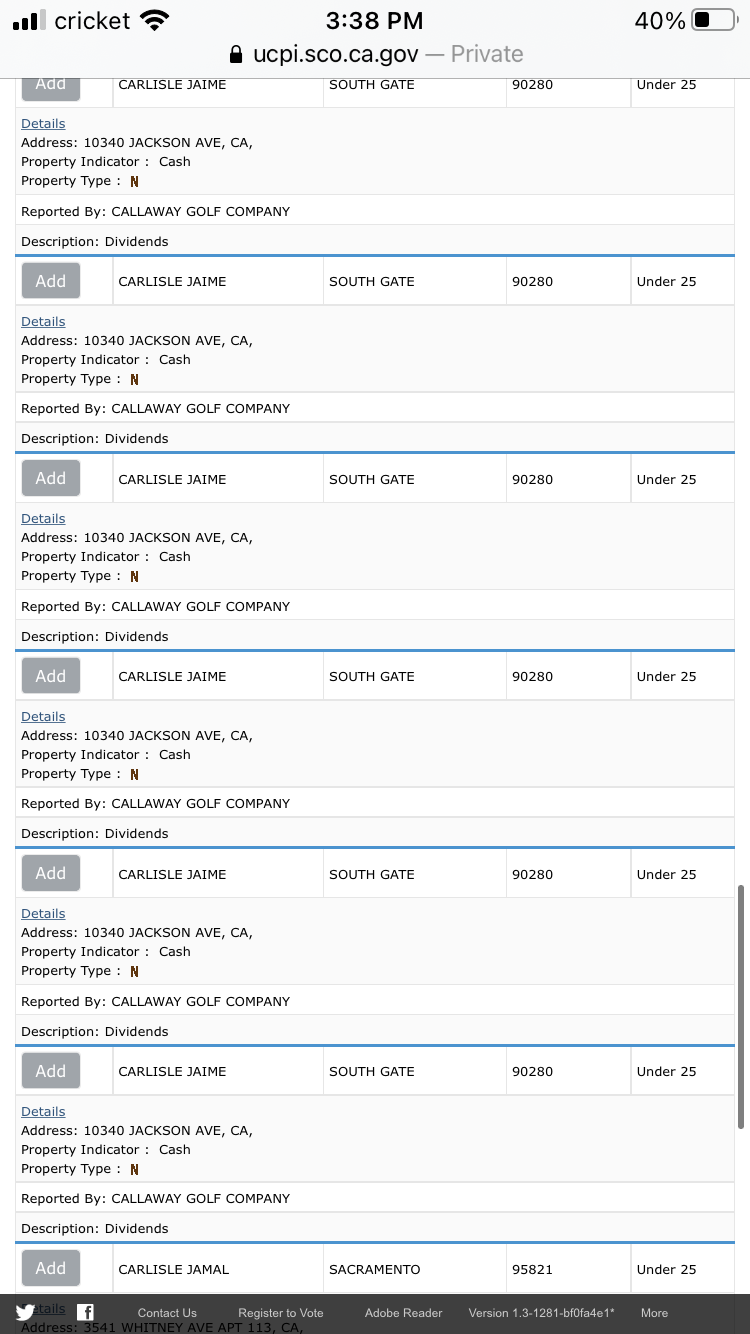
Task: Open the Adobe Reader footer link
Action: [403, 1313]
